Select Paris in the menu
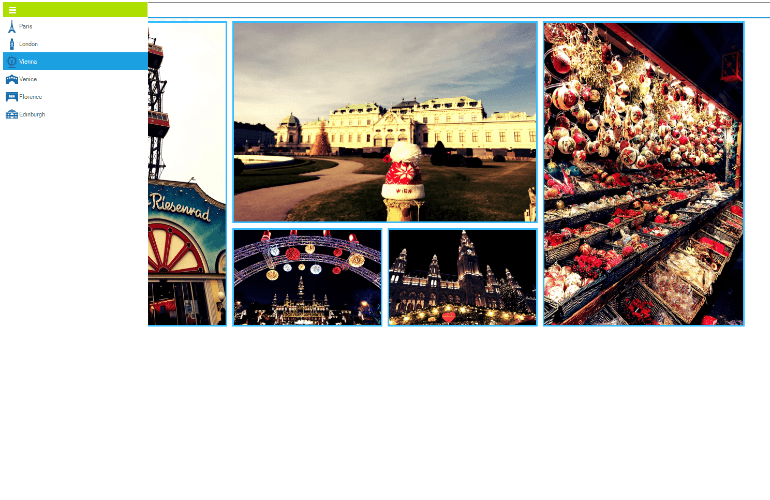Image resolution: width=770 pixels, height=500 pixels. point(26,27)
